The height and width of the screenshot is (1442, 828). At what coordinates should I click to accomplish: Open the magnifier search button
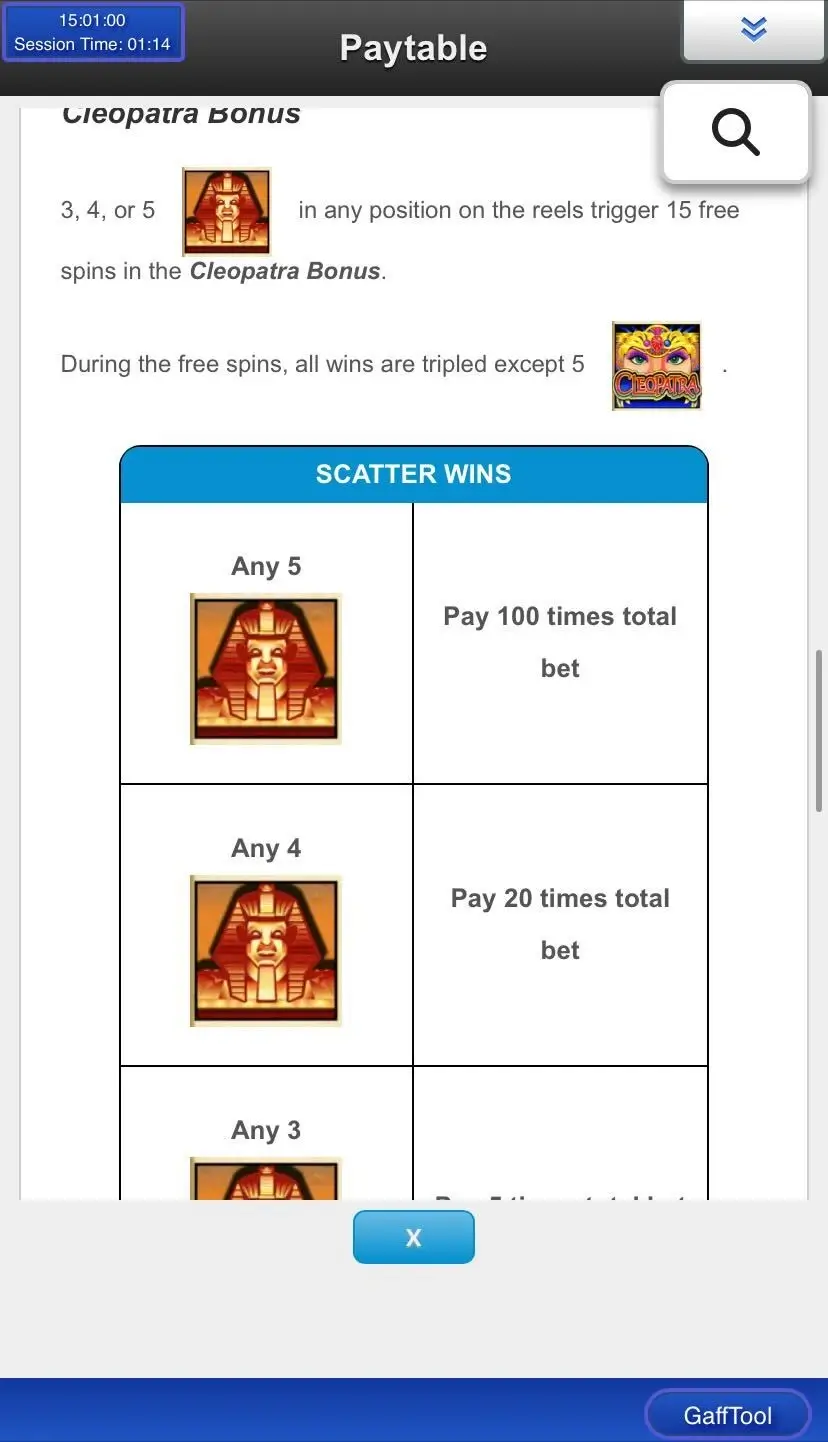[x=735, y=133]
